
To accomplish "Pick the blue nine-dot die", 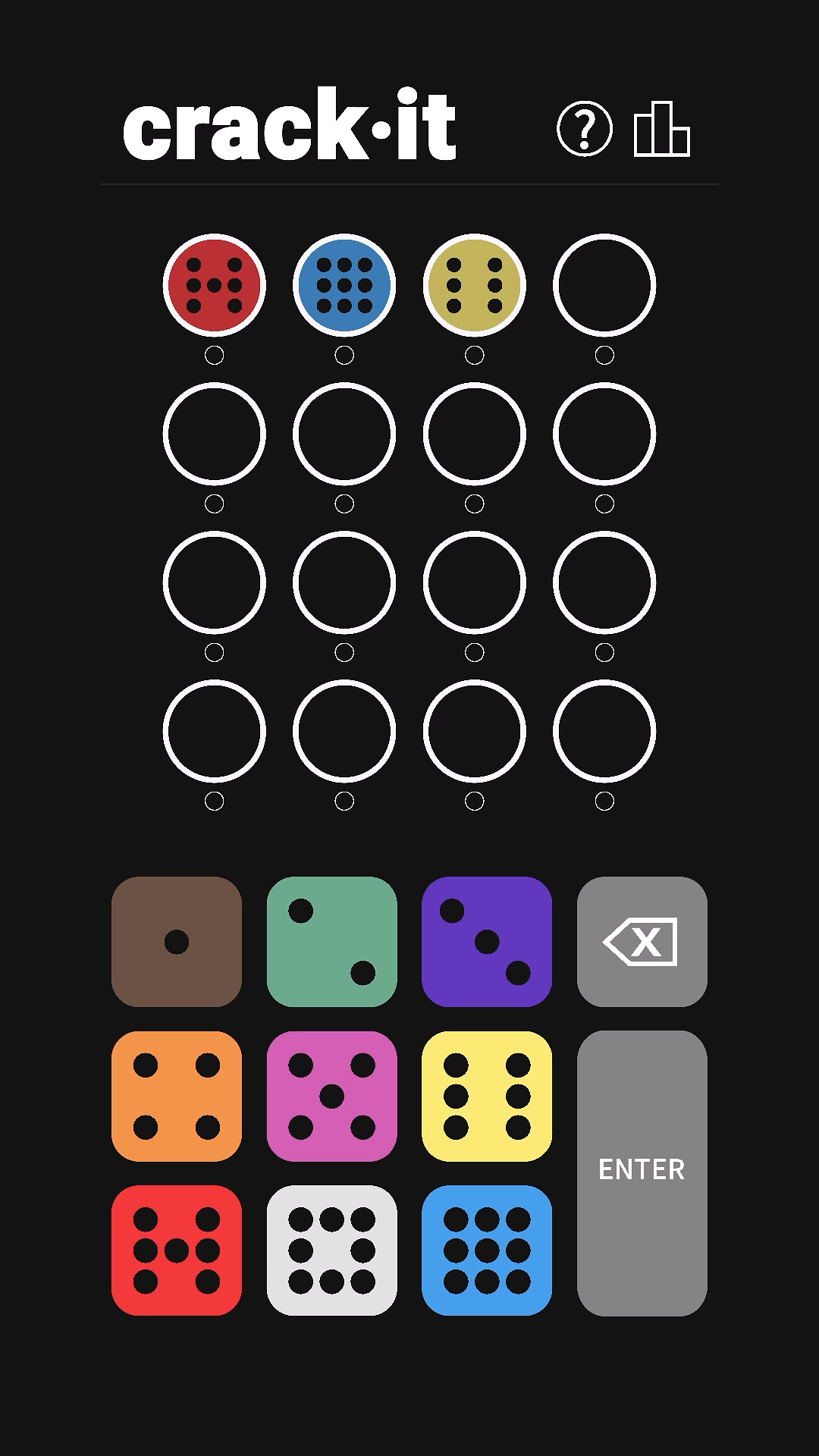I will (486, 1250).
